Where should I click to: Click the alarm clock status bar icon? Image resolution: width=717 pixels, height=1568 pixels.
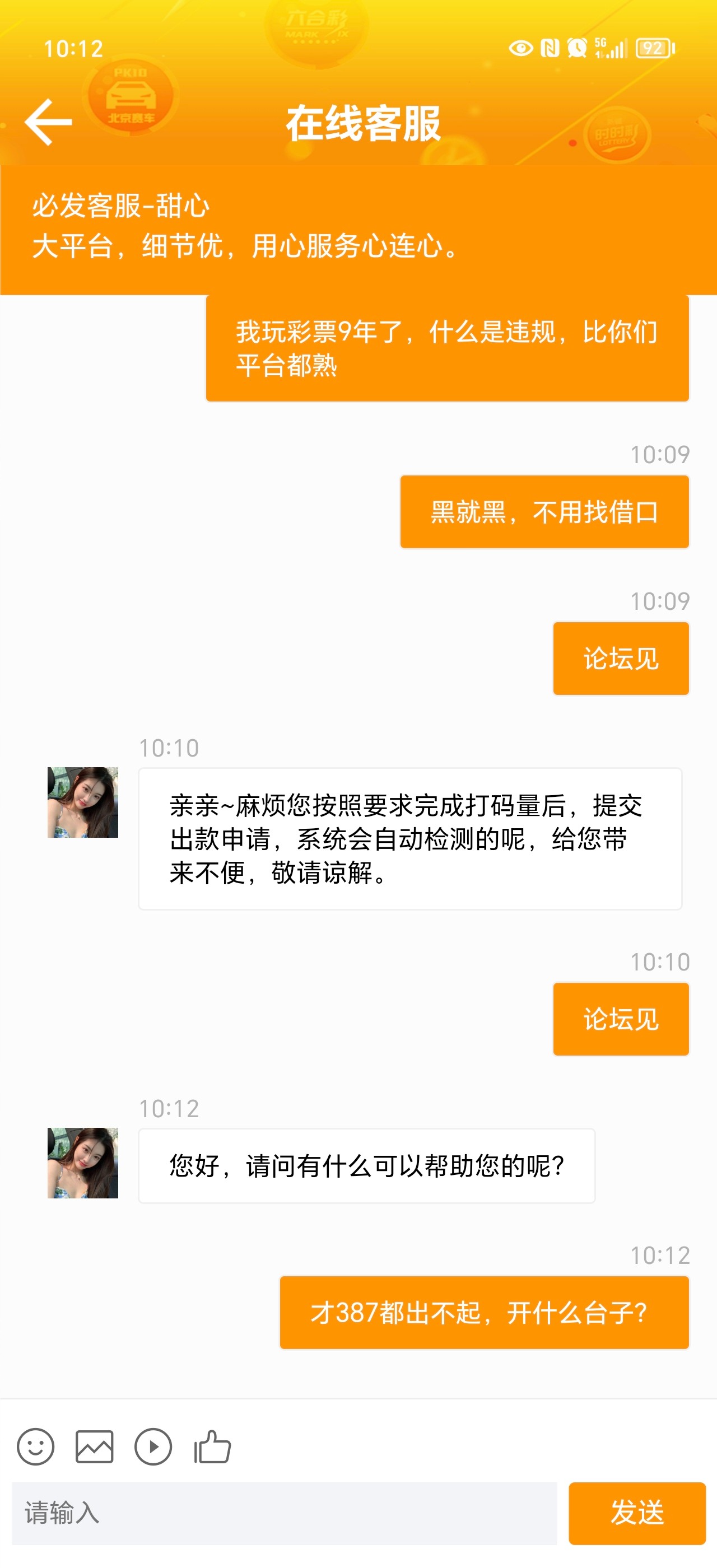pos(575,48)
